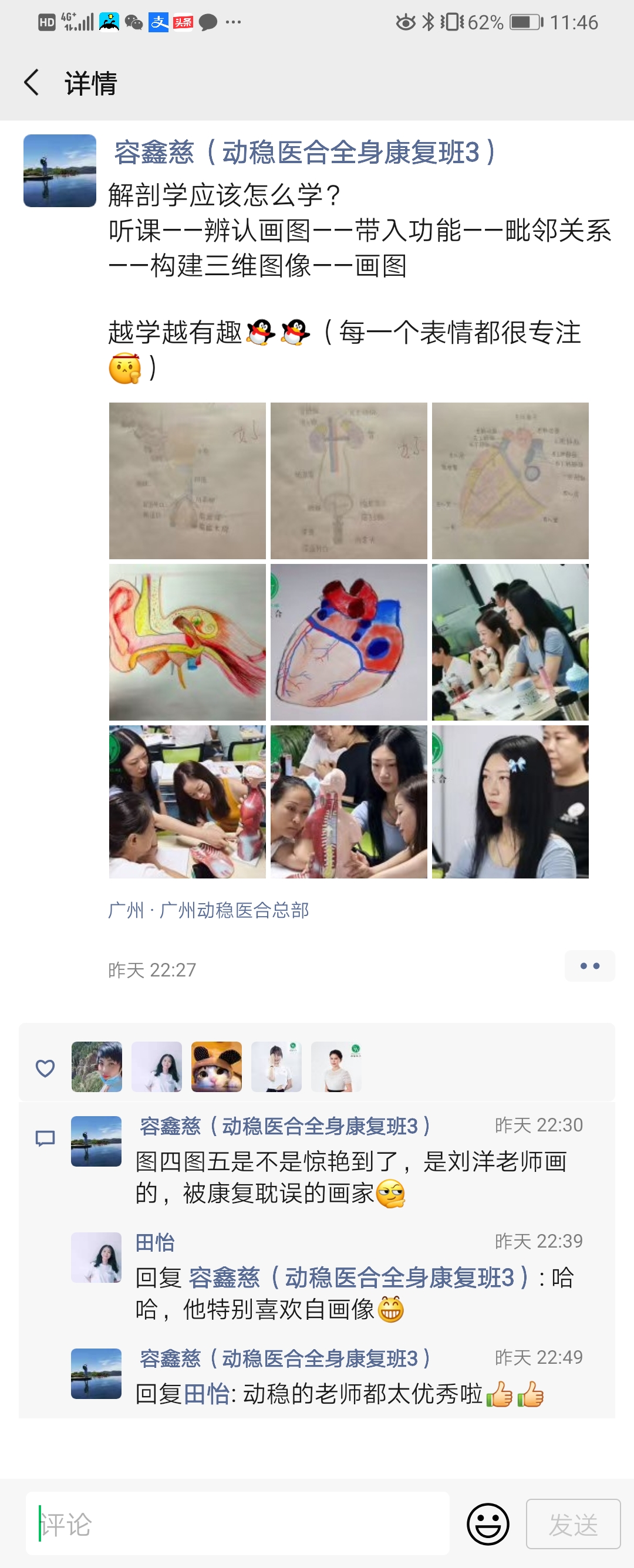Open 田怡's profile from the comment name
This screenshot has height=1568, width=634.
155,1242
